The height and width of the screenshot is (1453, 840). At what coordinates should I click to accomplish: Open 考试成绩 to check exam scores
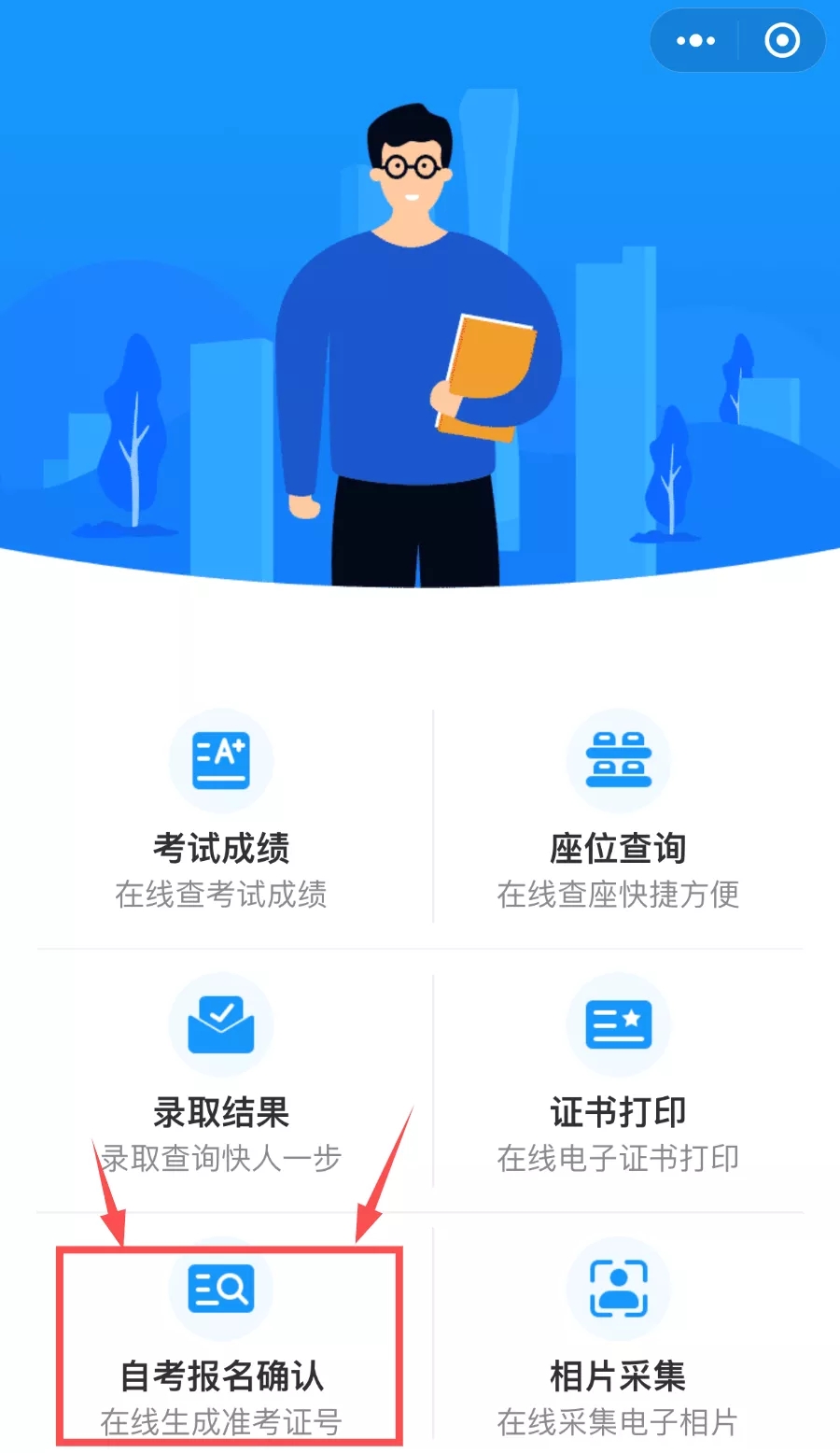click(x=221, y=811)
